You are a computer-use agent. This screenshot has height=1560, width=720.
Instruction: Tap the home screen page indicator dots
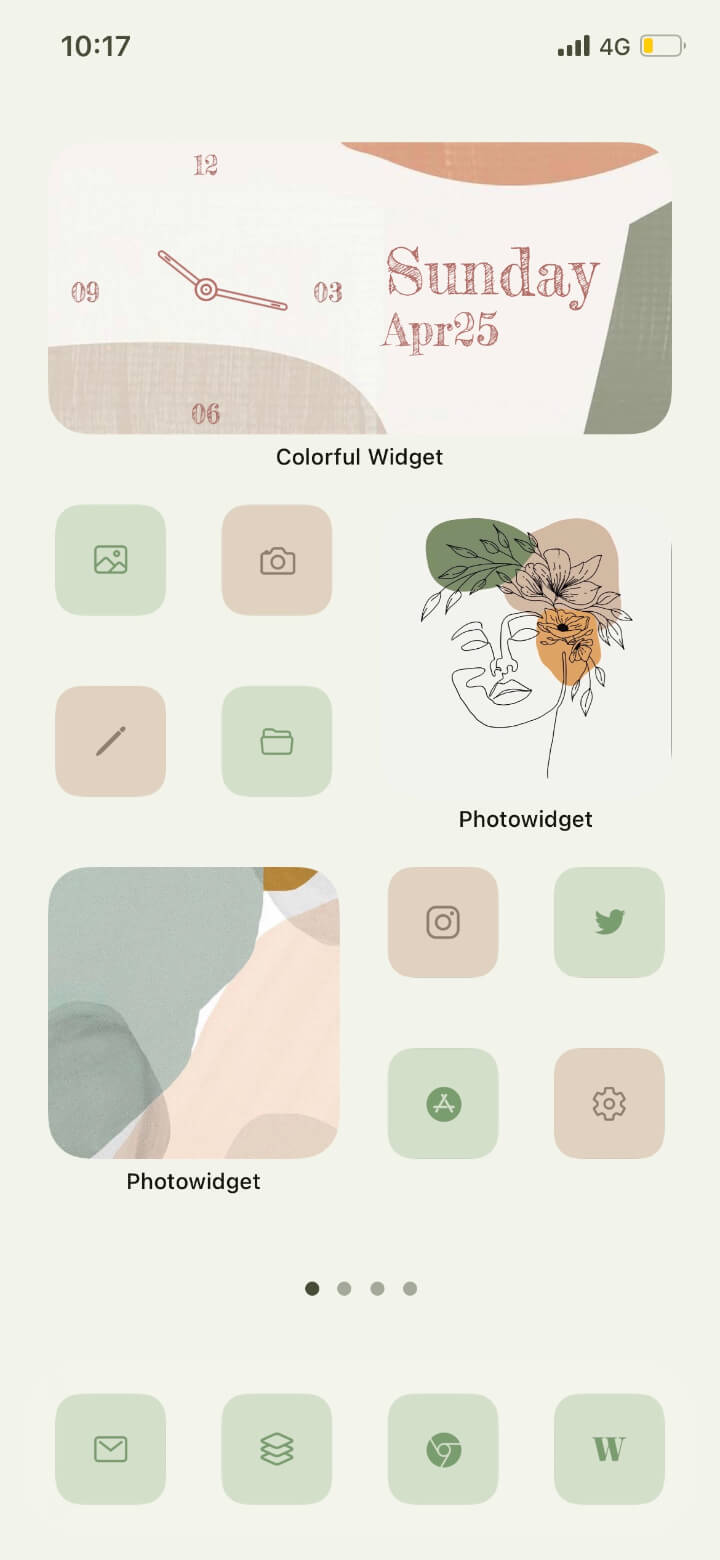pyautogui.click(x=361, y=1289)
